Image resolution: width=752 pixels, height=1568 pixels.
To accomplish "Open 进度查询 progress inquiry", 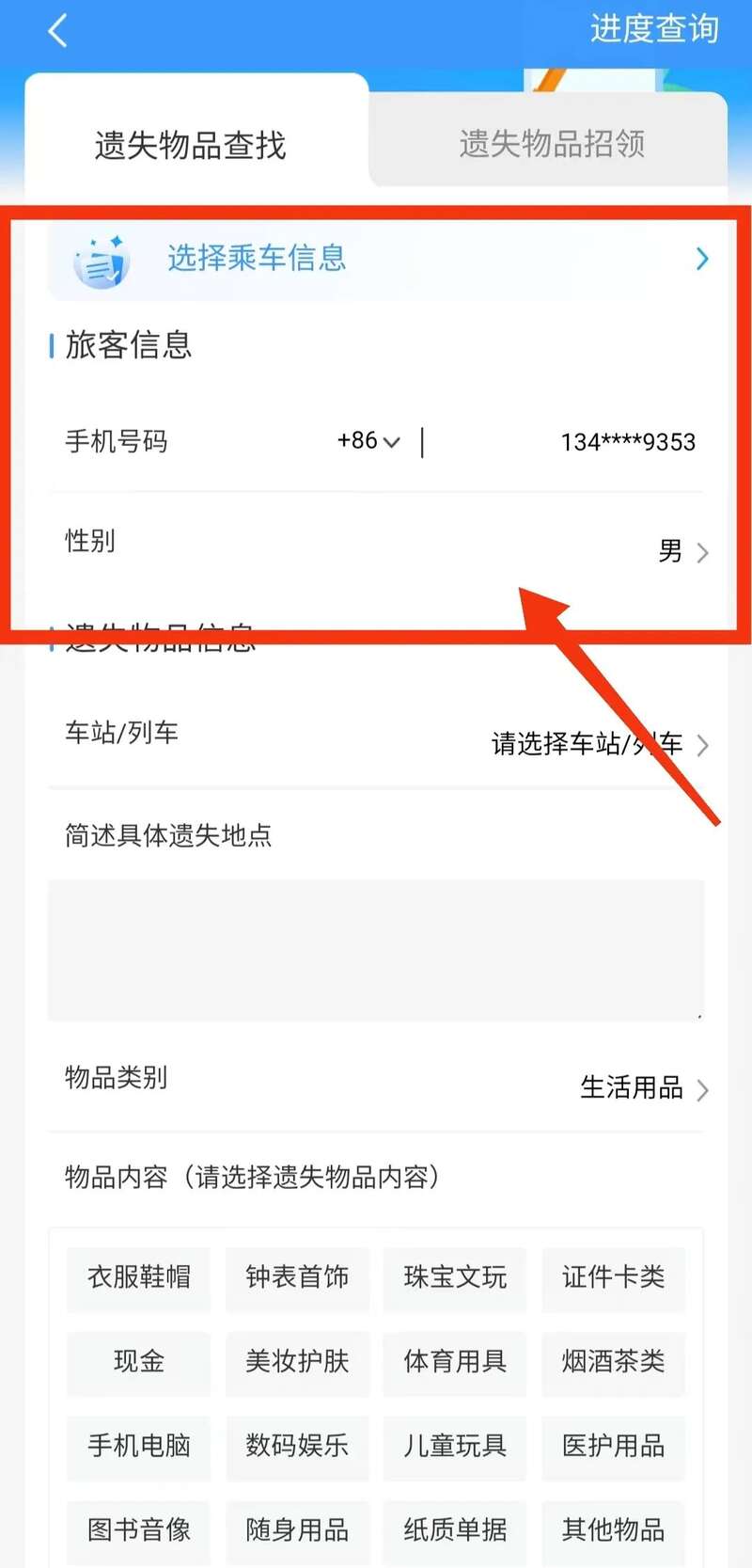I will pos(654,29).
